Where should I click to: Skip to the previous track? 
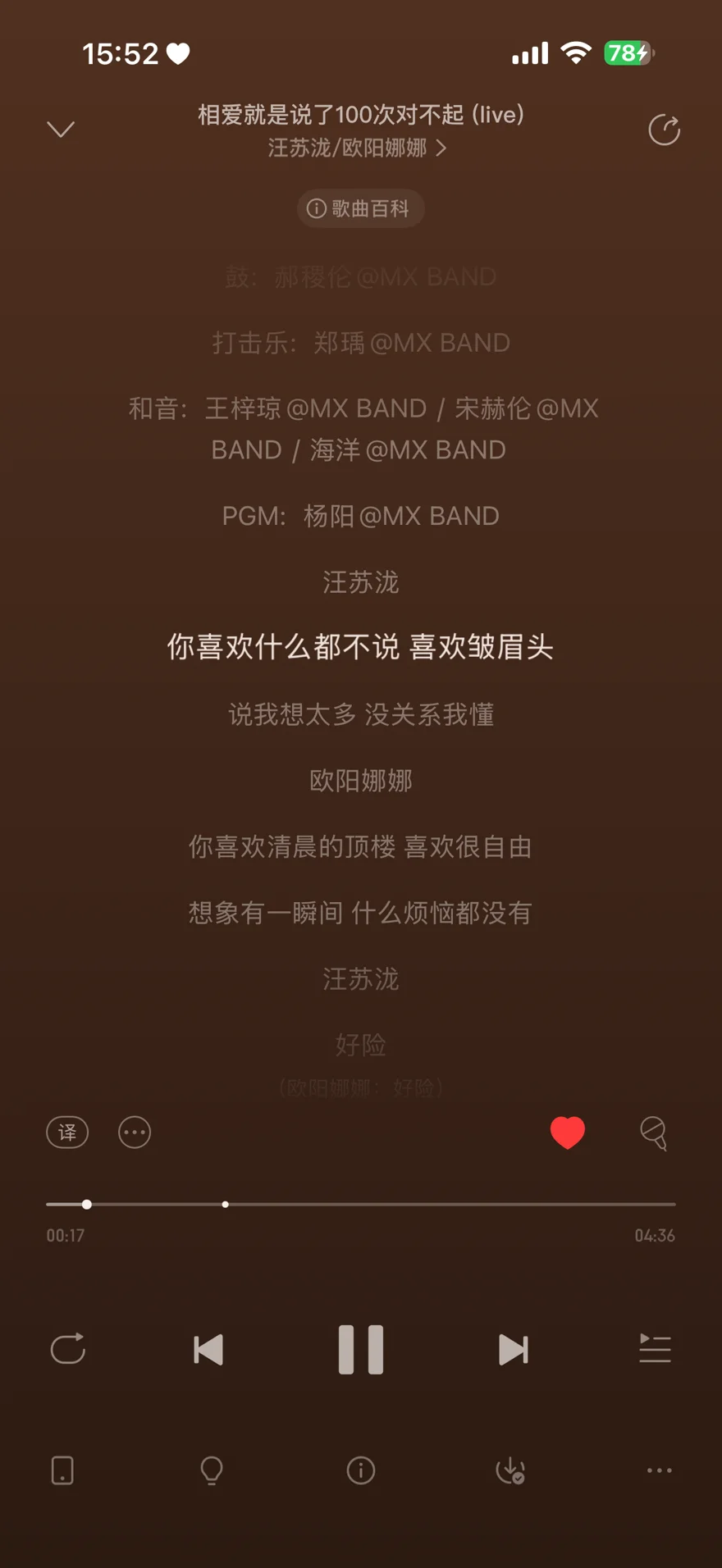click(x=208, y=1349)
